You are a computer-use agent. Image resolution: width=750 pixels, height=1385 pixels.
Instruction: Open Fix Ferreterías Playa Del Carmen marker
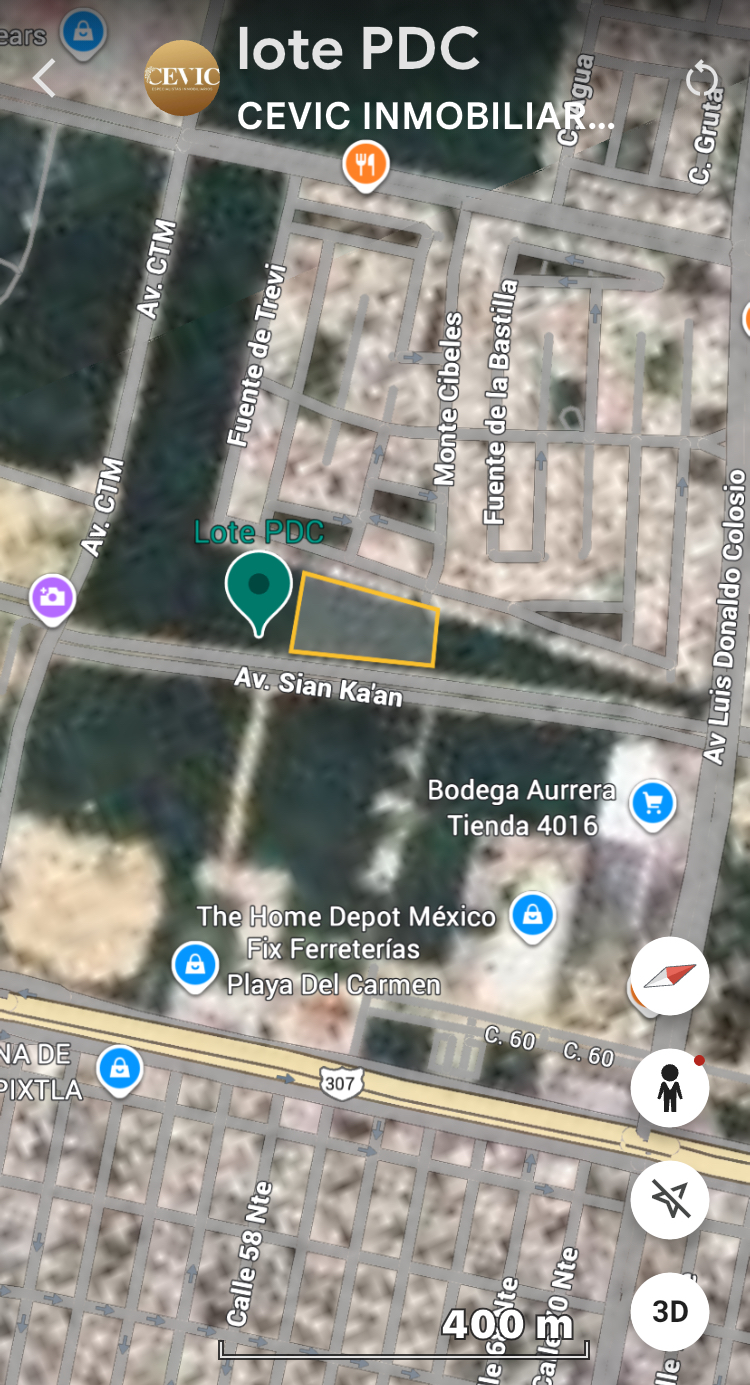pyautogui.click(x=195, y=965)
